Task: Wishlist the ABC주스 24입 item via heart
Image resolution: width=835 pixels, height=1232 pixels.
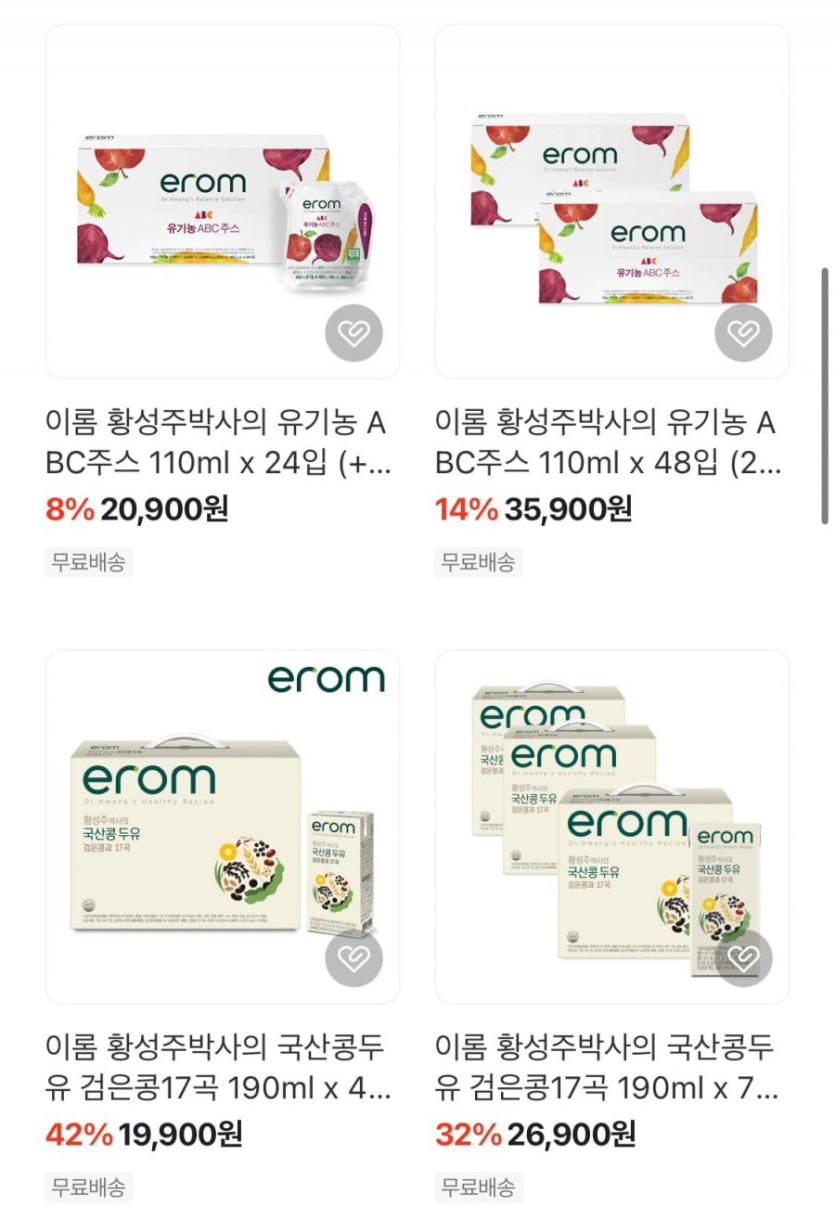Action: [x=354, y=333]
